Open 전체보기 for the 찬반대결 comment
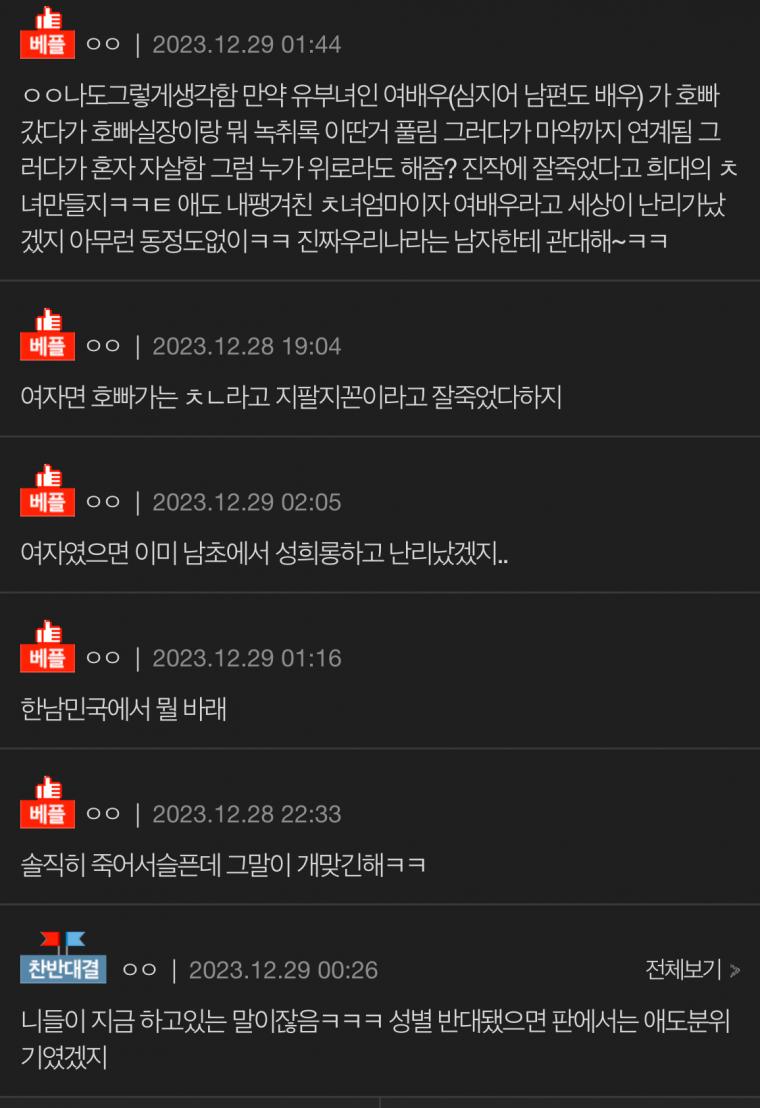Screen dimensions: 760x1108 (692, 969)
